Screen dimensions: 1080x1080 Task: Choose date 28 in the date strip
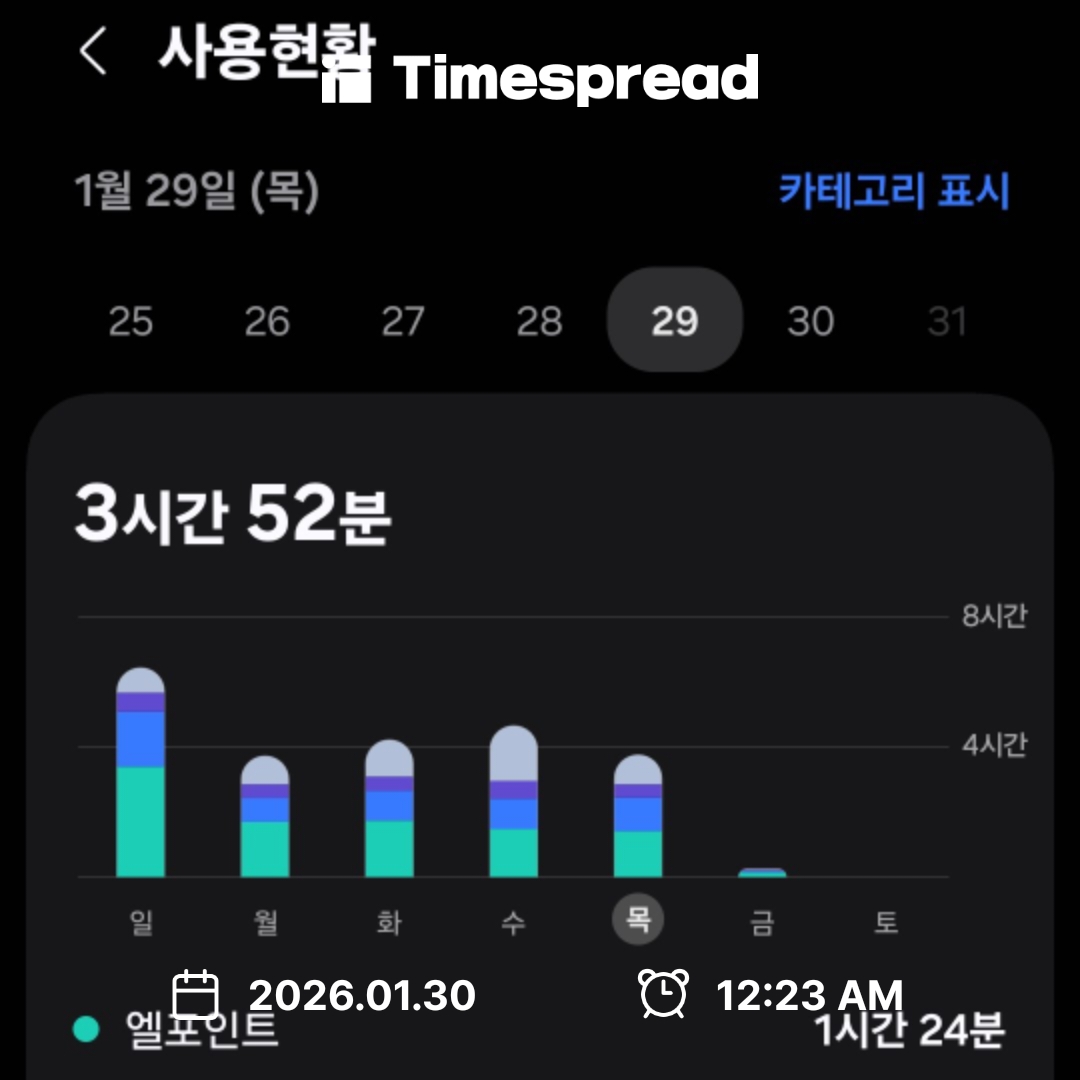[539, 322]
